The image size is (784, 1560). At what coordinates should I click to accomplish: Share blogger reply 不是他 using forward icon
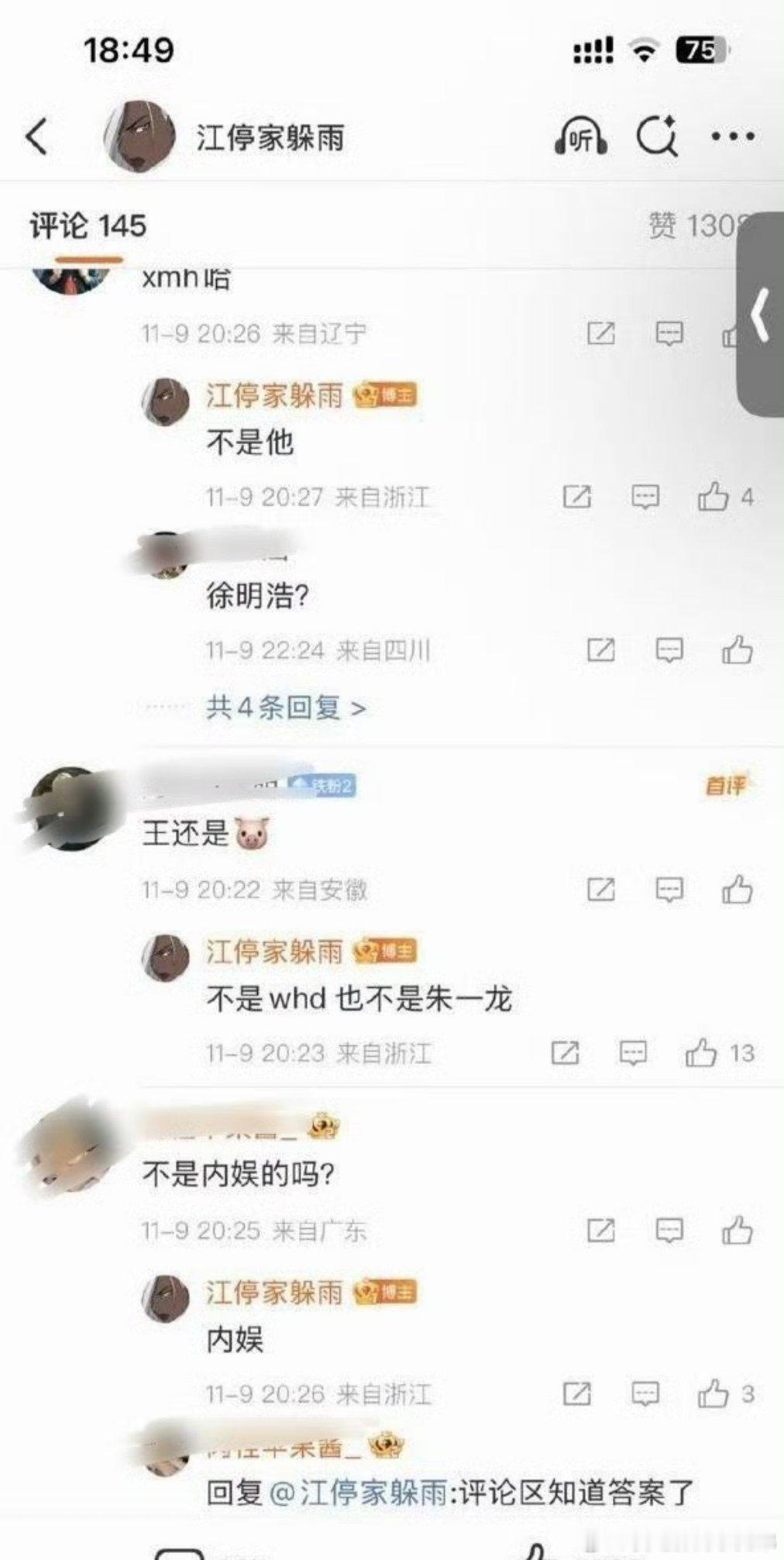576,495
